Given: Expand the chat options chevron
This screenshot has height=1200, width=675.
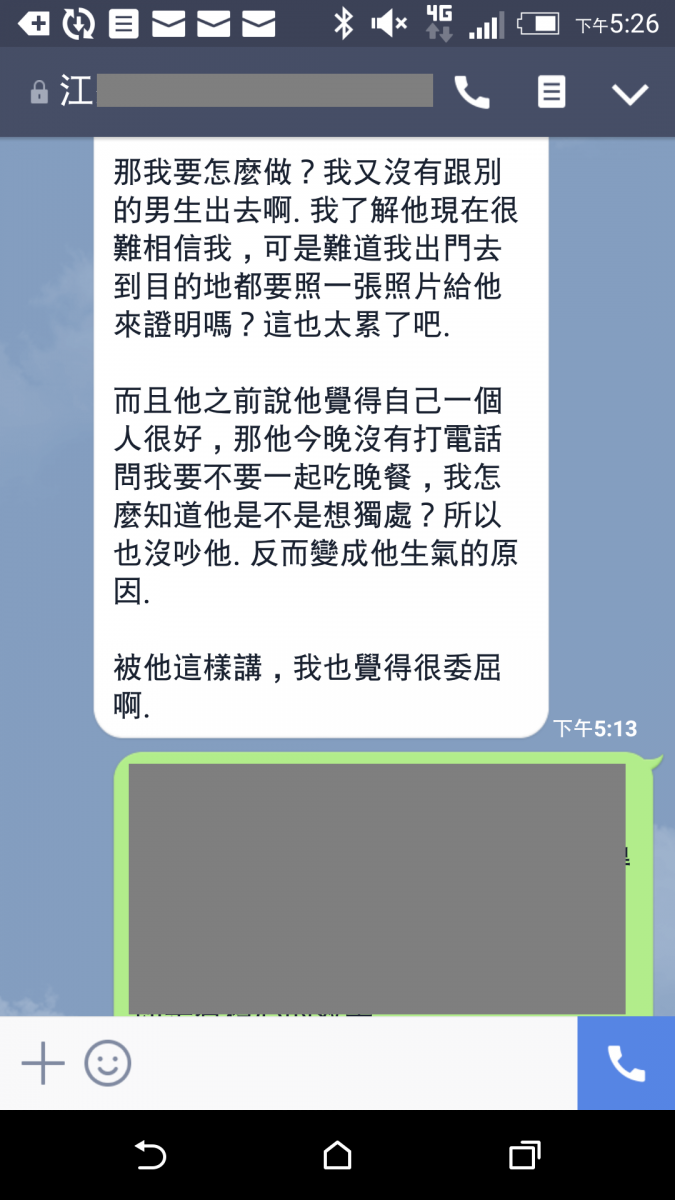Looking at the screenshot, I should click(630, 94).
